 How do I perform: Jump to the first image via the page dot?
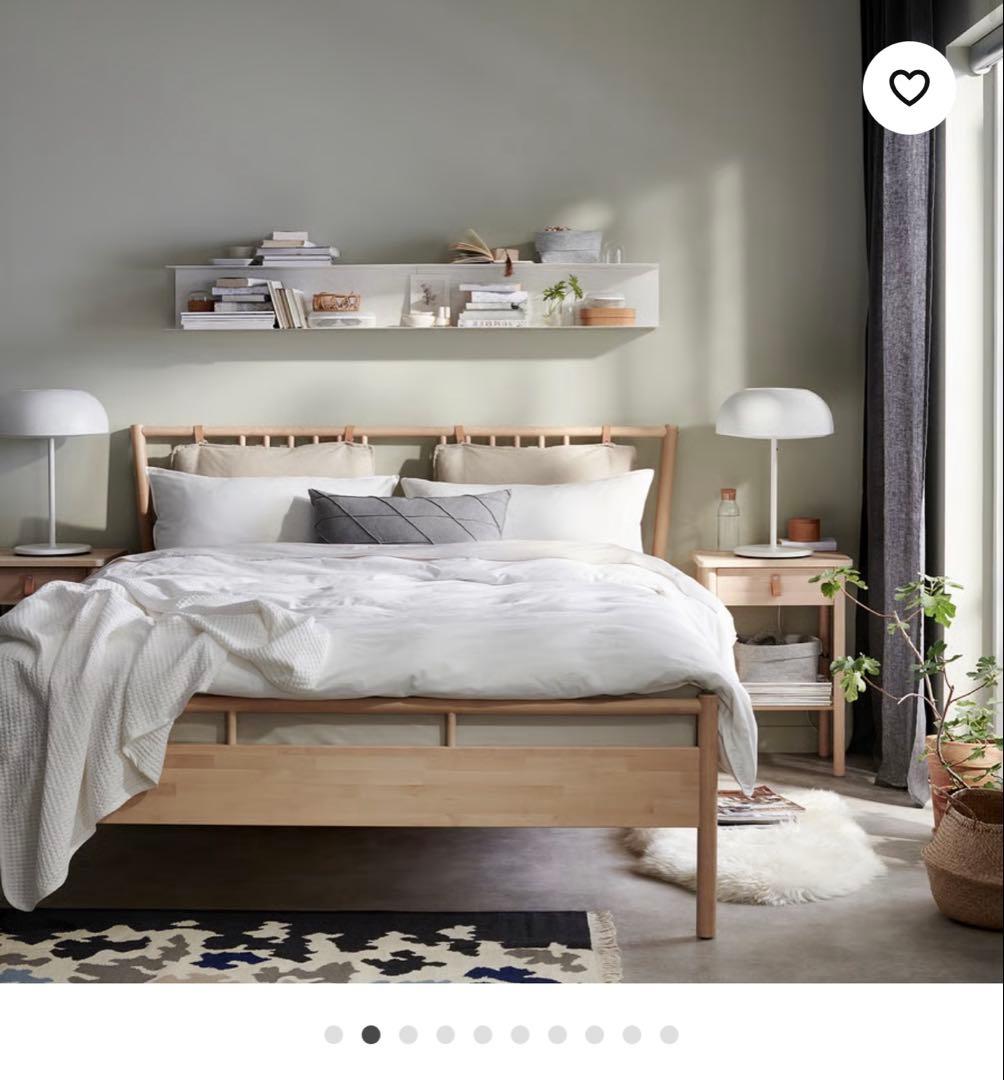tap(333, 1034)
